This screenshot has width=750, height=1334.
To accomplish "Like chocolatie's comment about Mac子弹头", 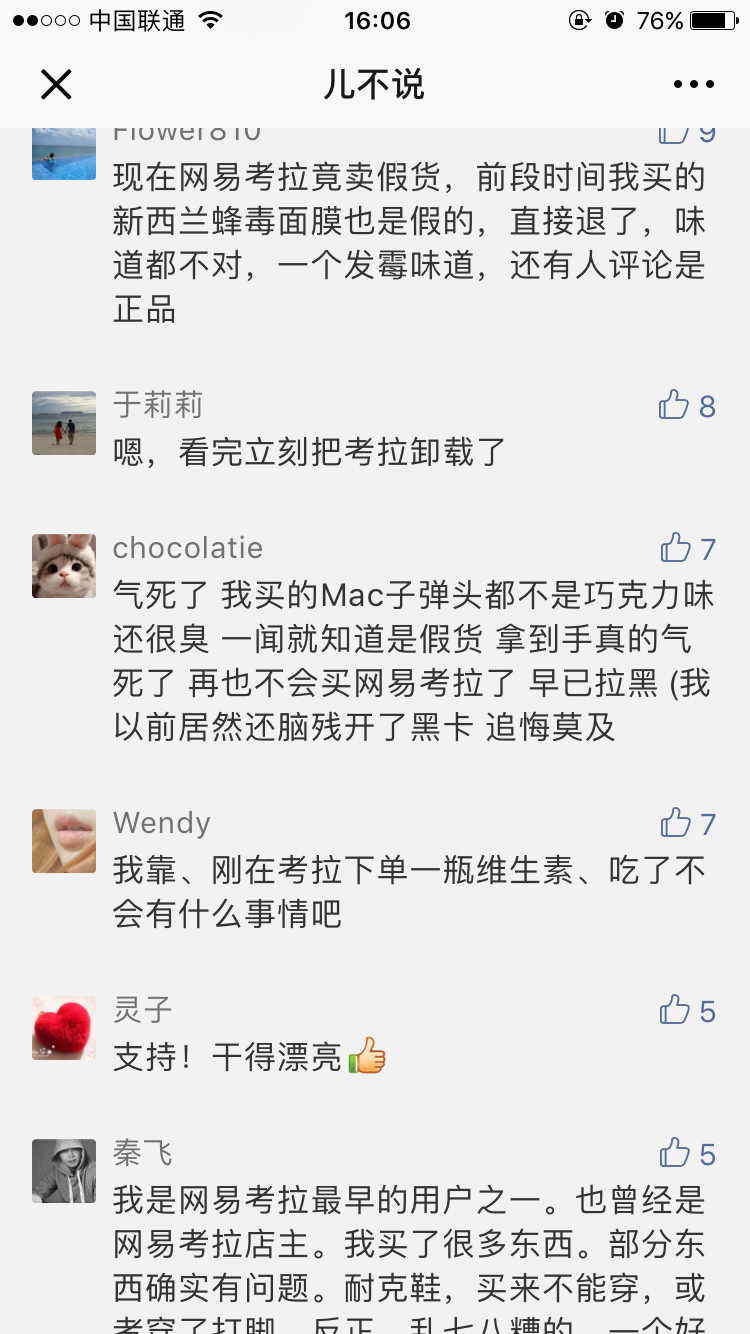I will pyautogui.click(x=676, y=548).
